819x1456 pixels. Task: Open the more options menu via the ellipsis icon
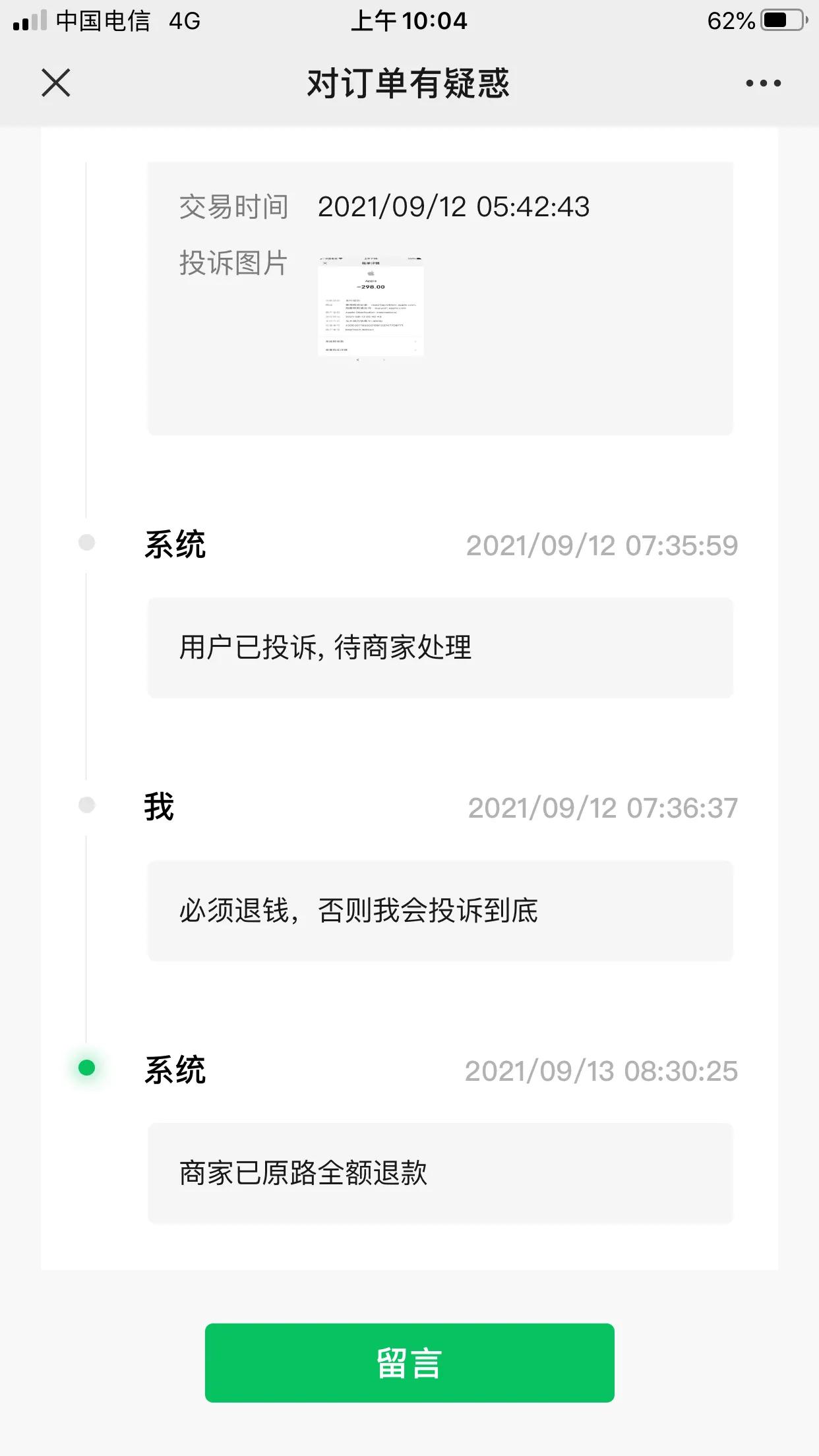762,82
